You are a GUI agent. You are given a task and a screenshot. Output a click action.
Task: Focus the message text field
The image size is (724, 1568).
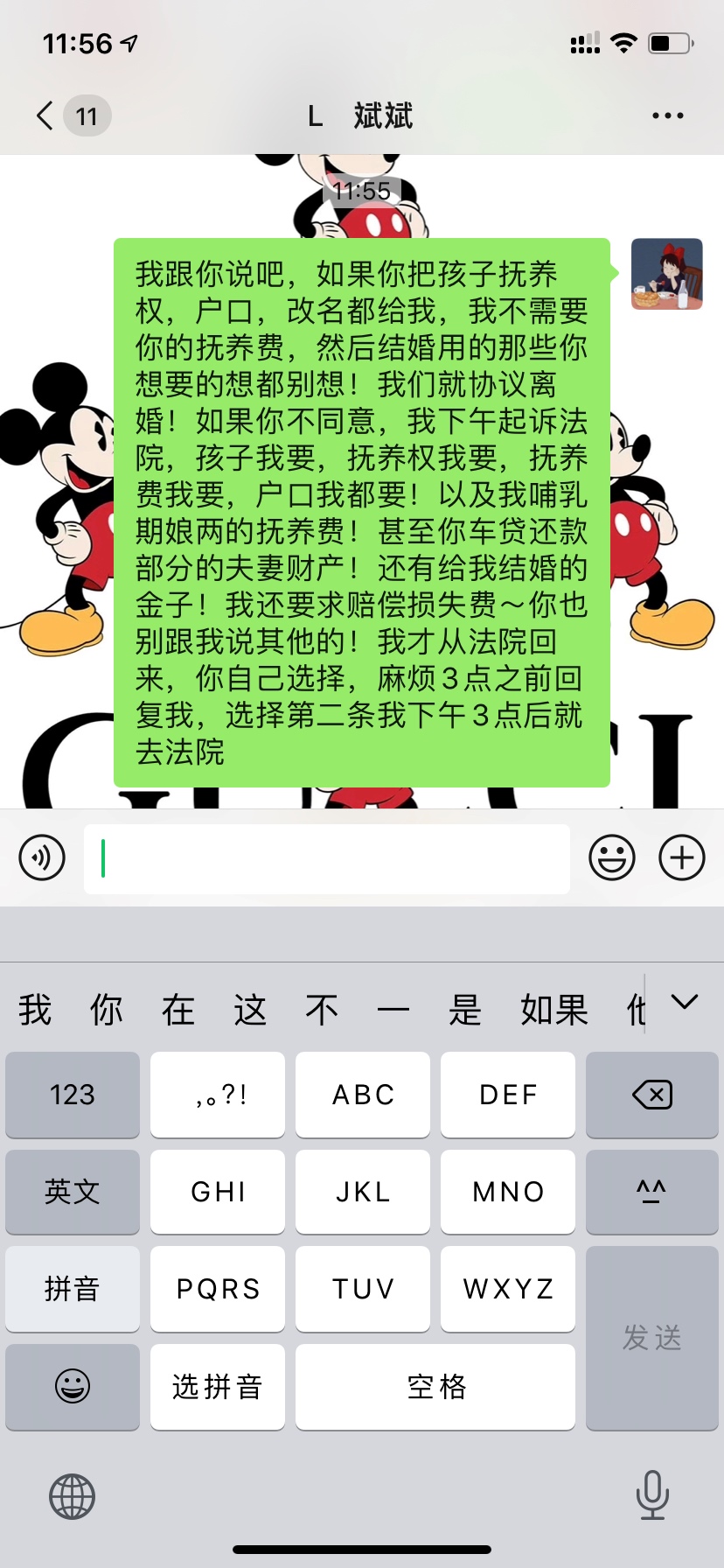click(x=327, y=858)
